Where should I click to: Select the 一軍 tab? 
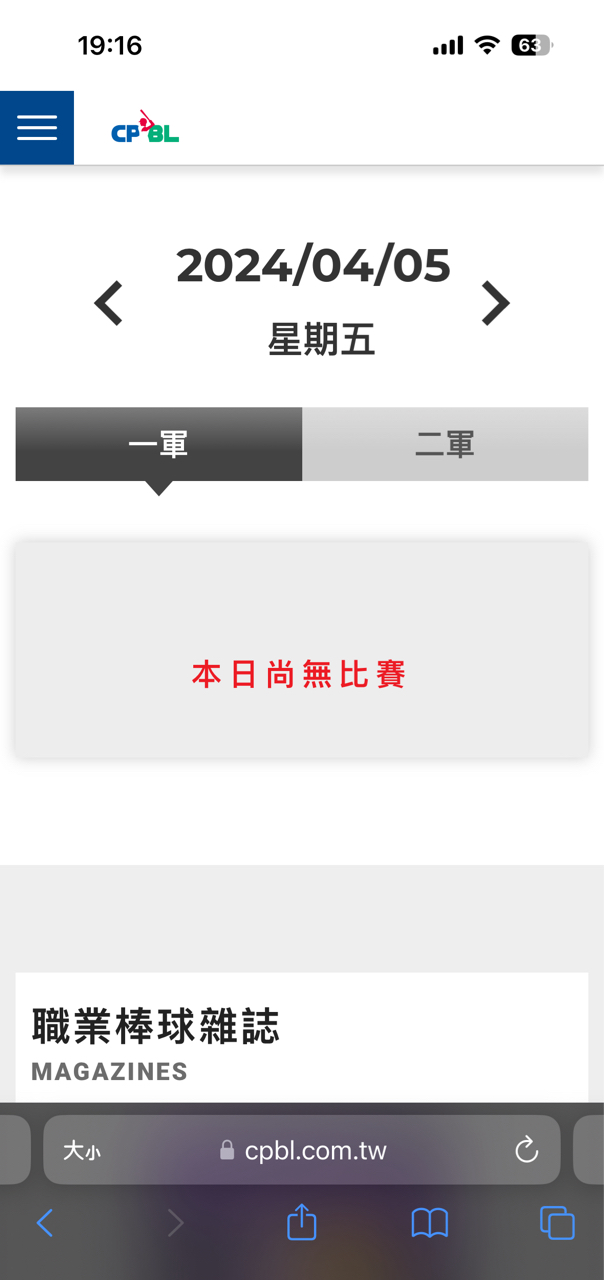coord(159,444)
